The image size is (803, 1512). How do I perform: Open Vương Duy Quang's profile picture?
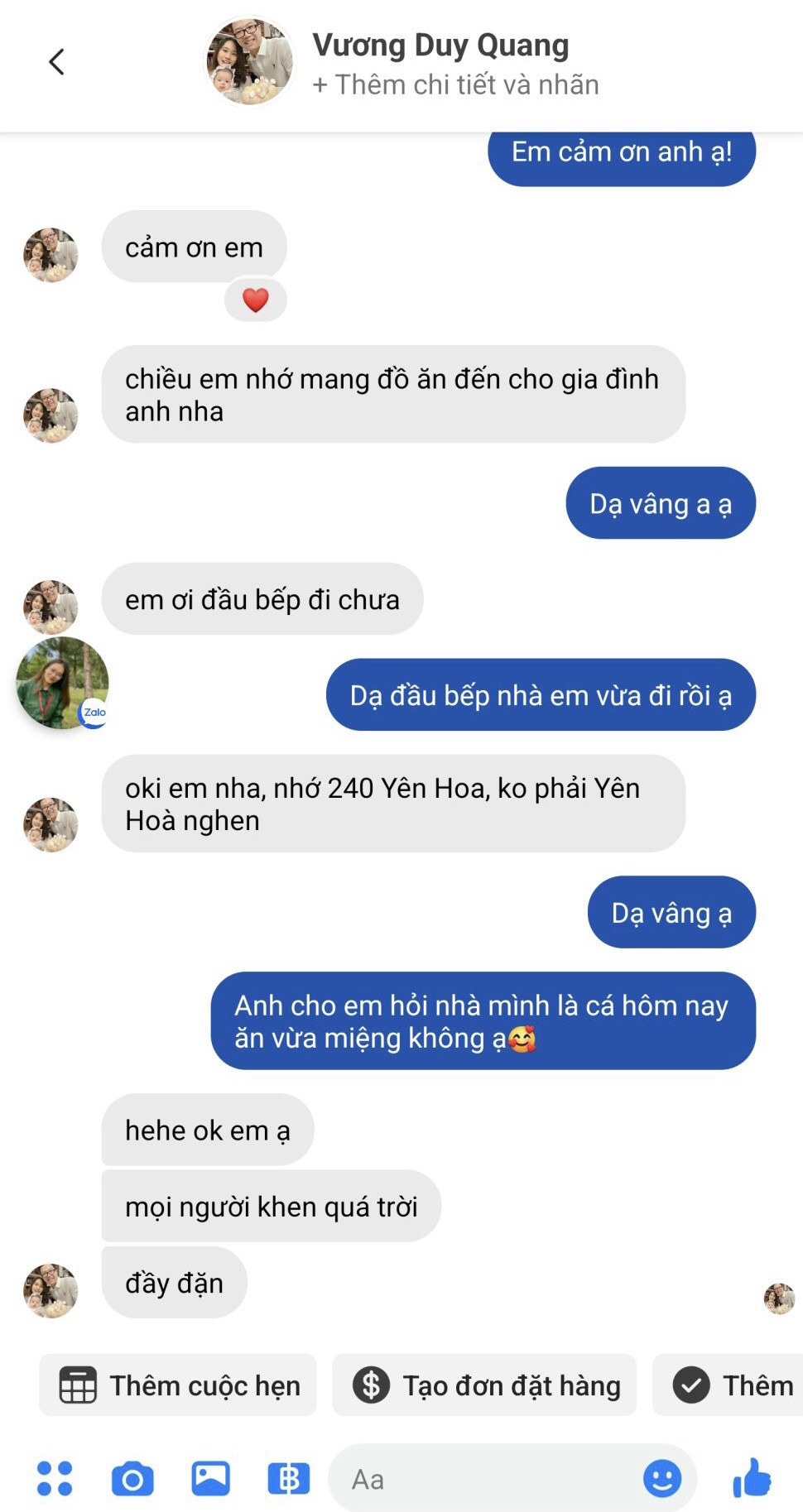click(248, 62)
